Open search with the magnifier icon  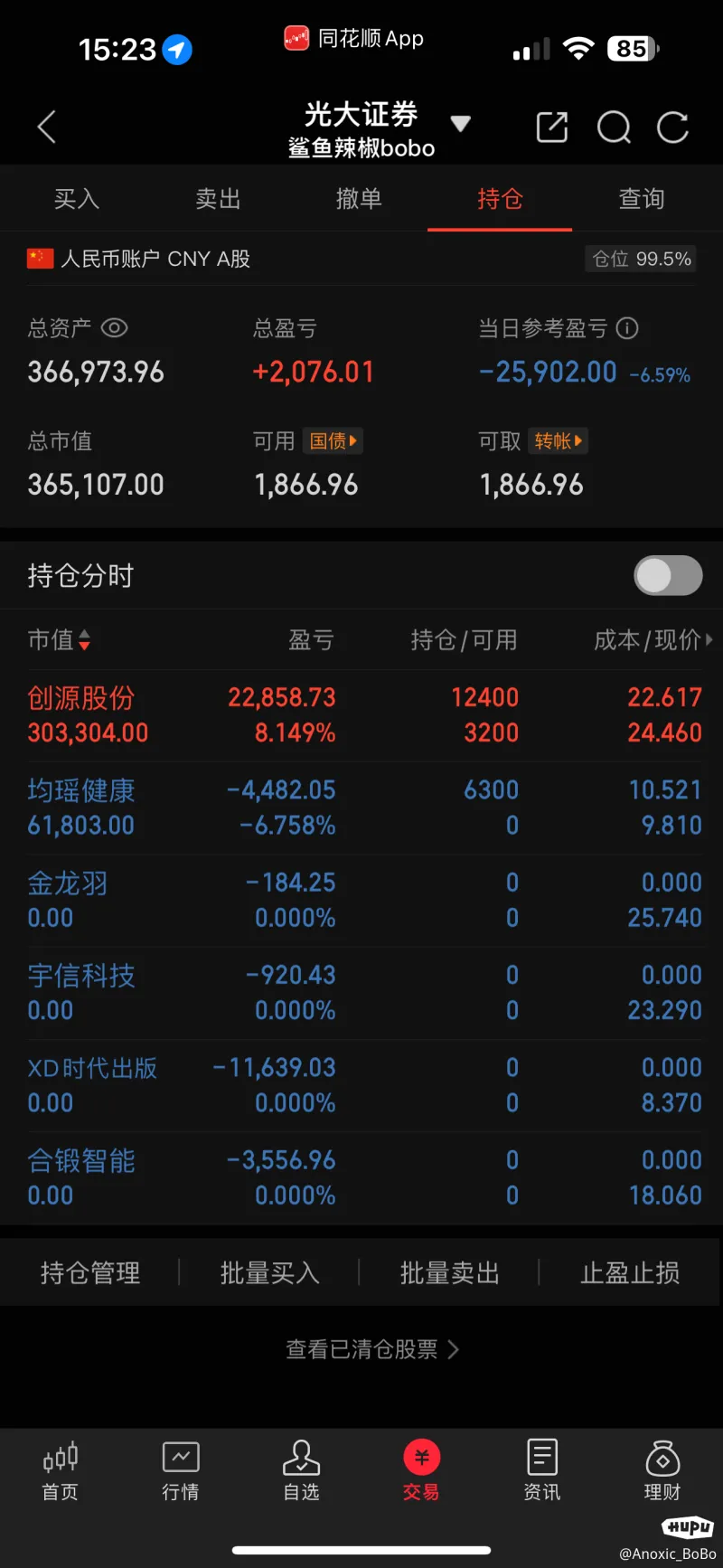click(x=614, y=128)
